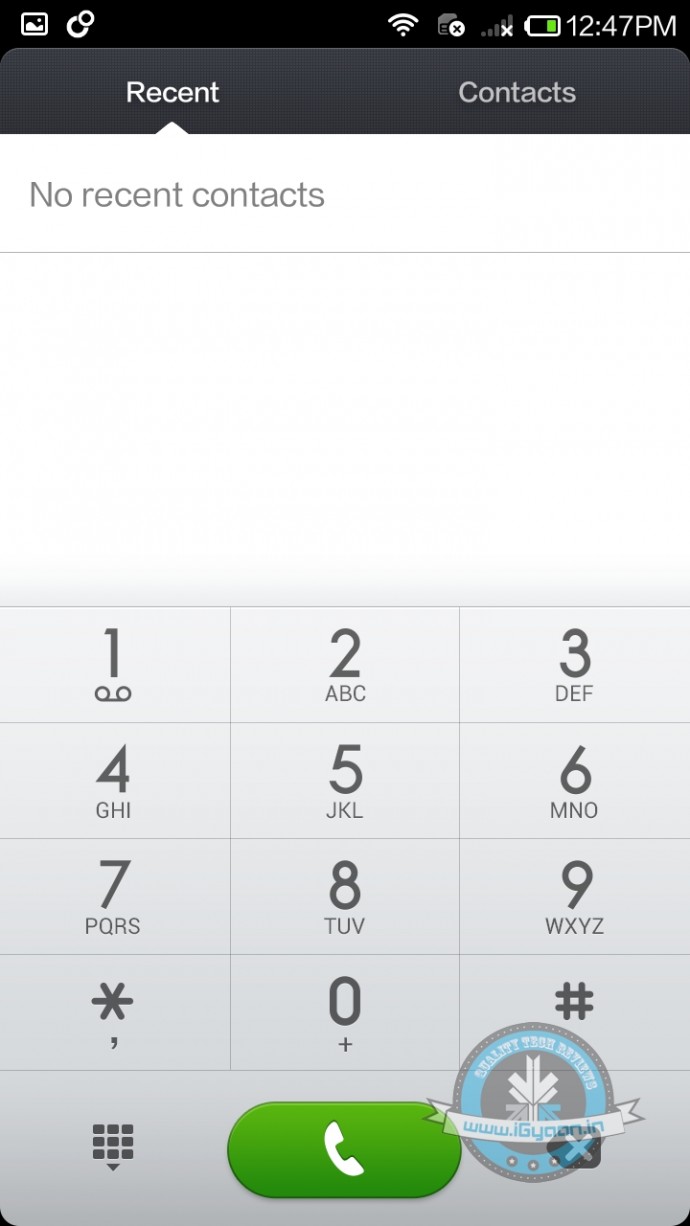690x1226 pixels.
Task: Tap the 2 ABC key
Action: coord(345,664)
